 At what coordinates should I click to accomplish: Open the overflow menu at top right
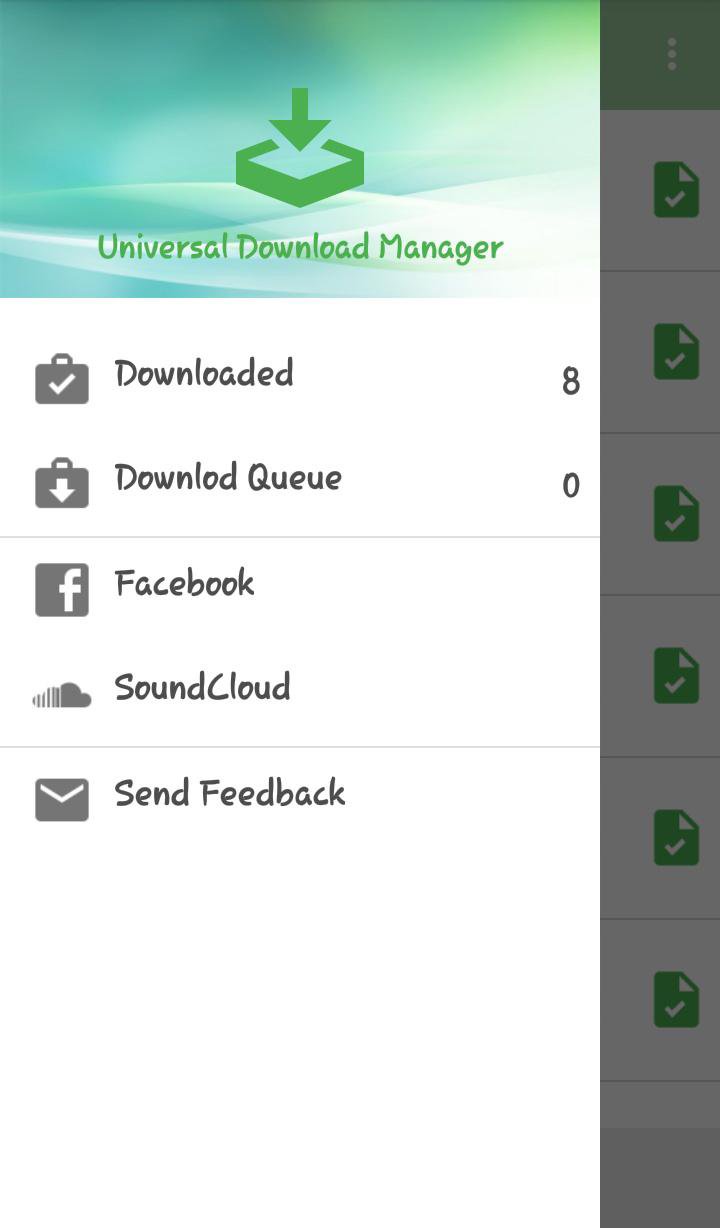coord(671,55)
